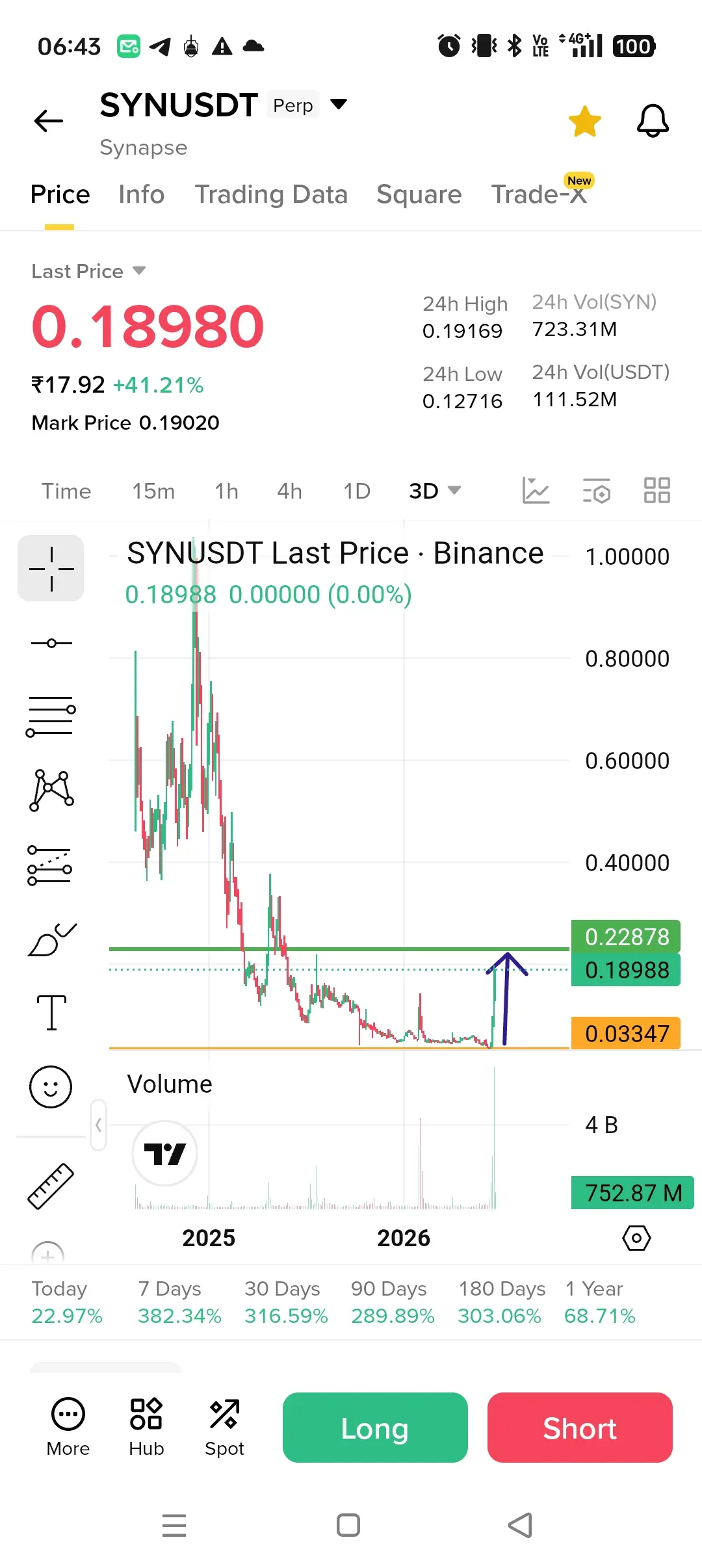The height and width of the screenshot is (1568, 702).
Task: Switch to the Info tab
Action: click(141, 194)
